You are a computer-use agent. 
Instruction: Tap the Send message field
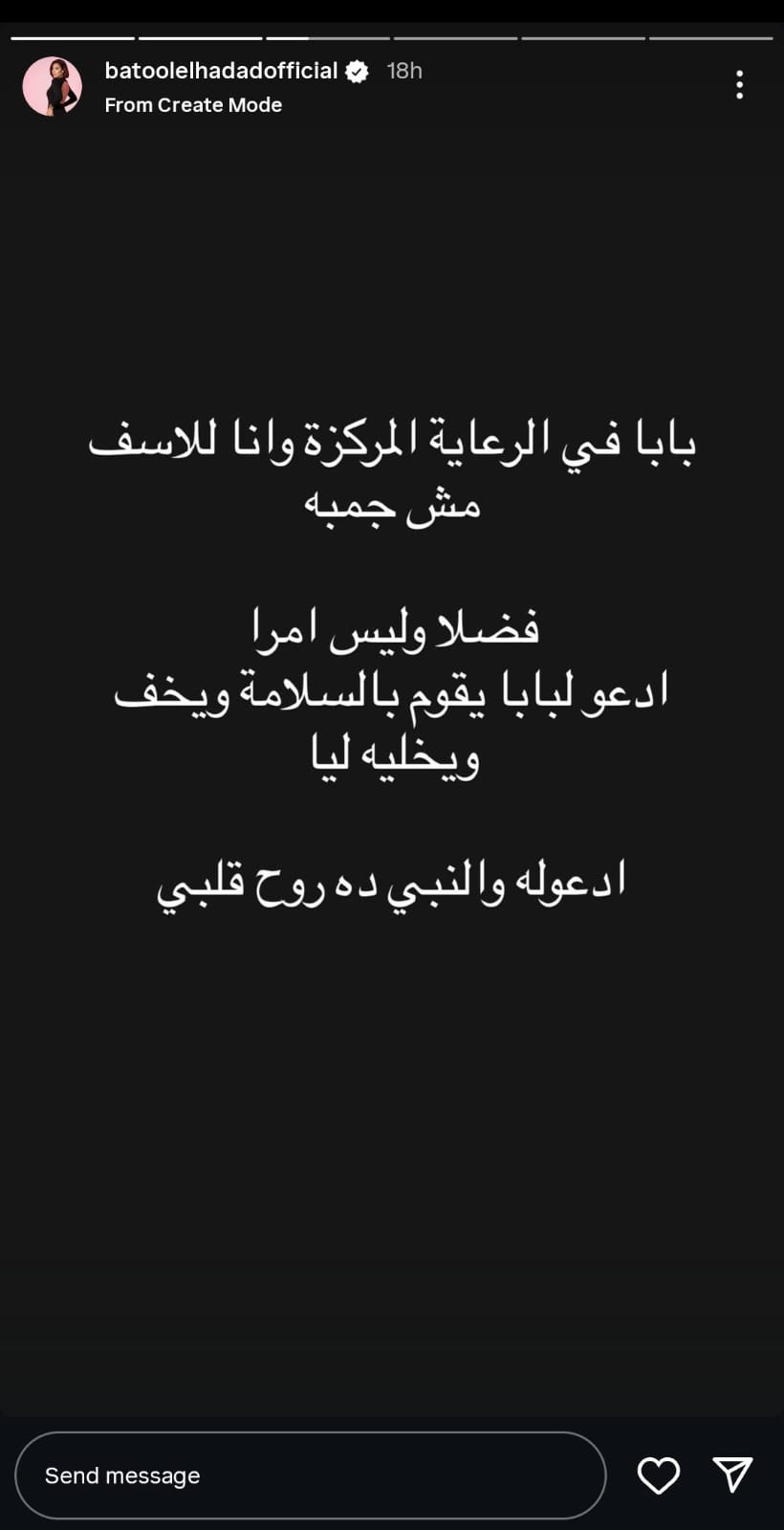(x=310, y=1475)
